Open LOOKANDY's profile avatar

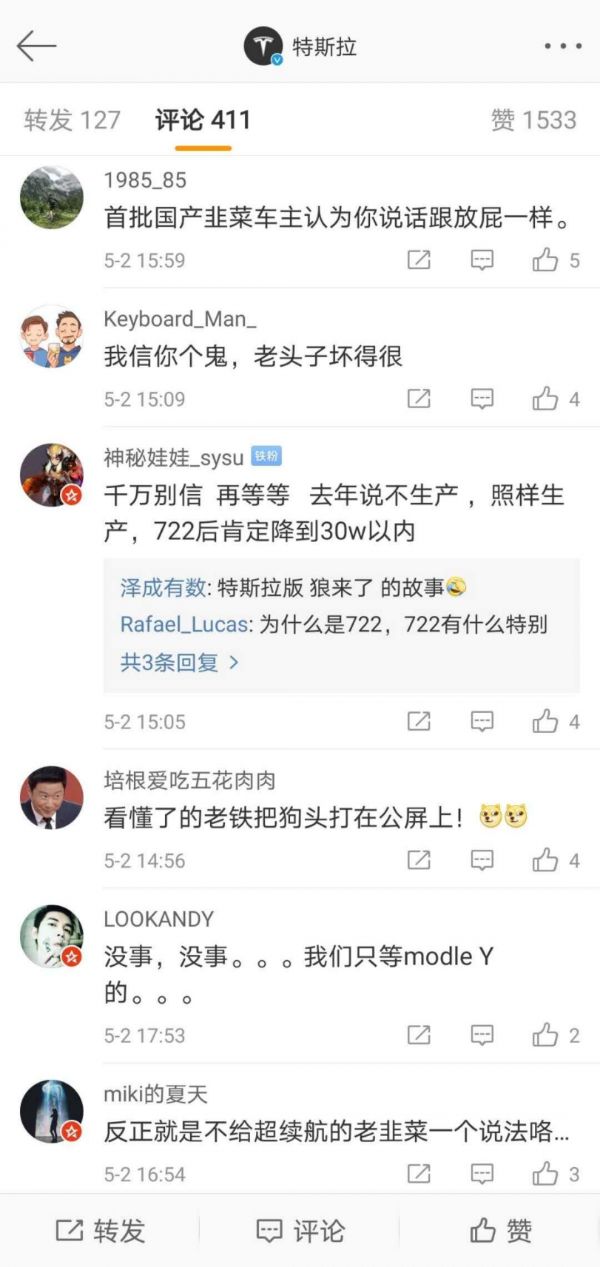point(51,937)
